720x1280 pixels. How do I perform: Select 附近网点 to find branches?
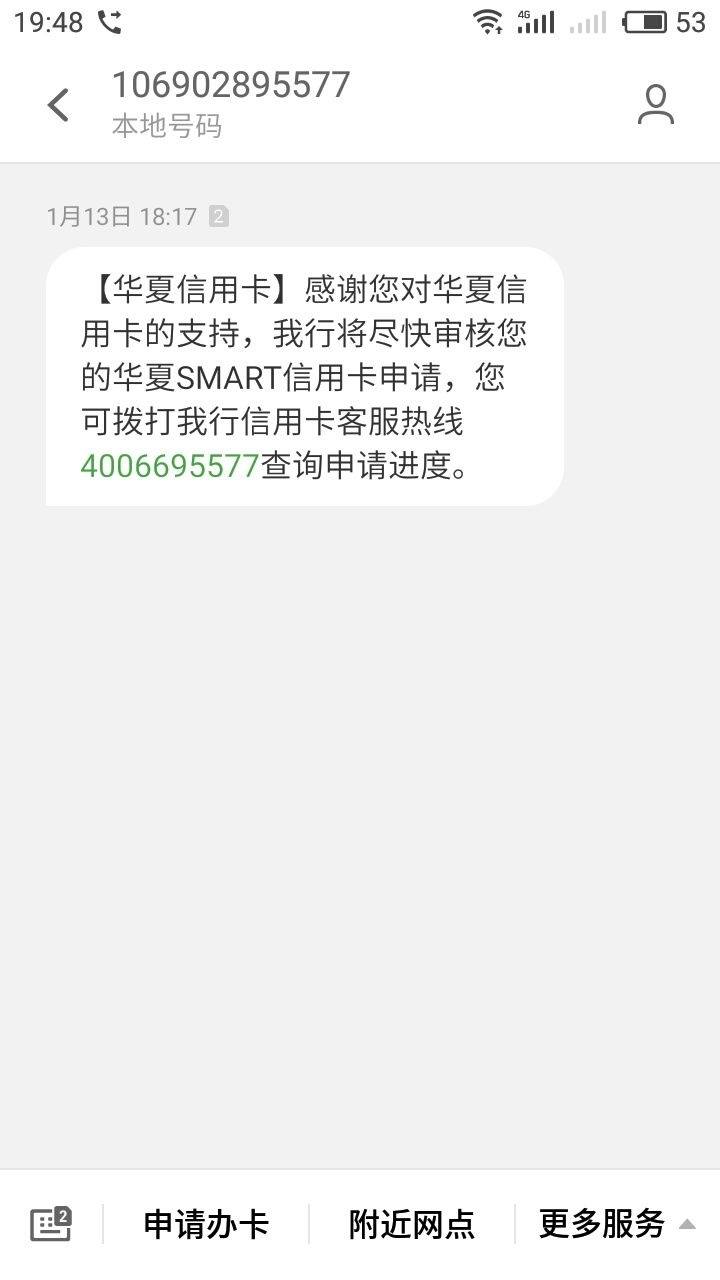(x=411, y=1224)
